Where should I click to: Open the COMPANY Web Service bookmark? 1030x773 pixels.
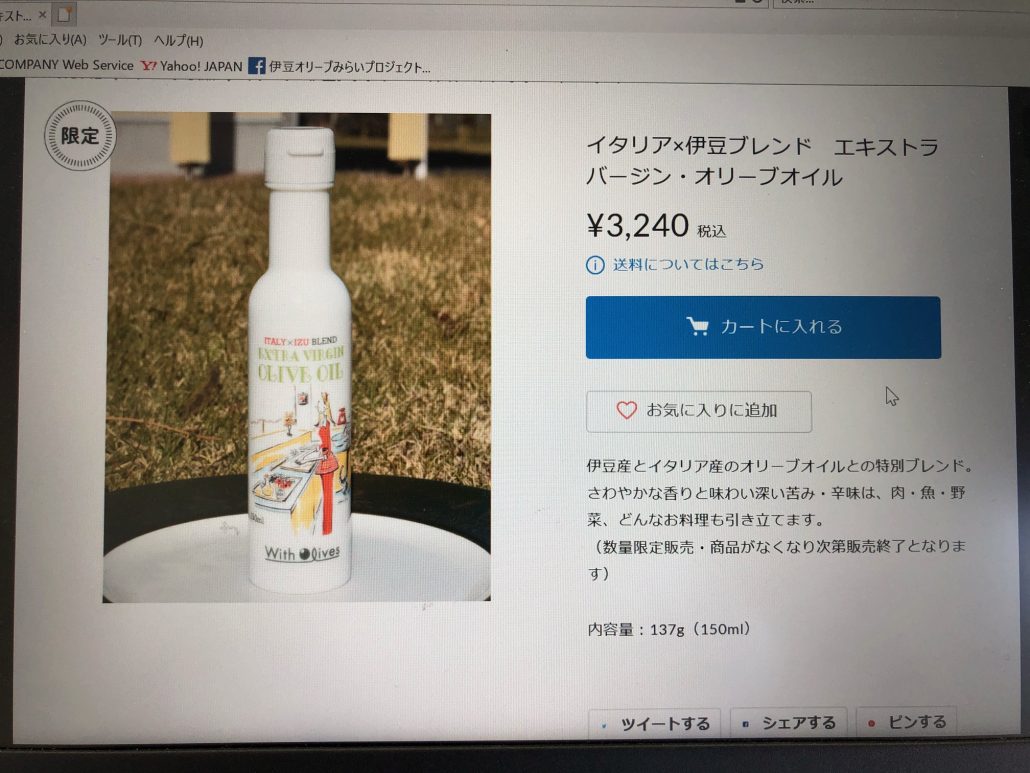(x=66, y=65)
